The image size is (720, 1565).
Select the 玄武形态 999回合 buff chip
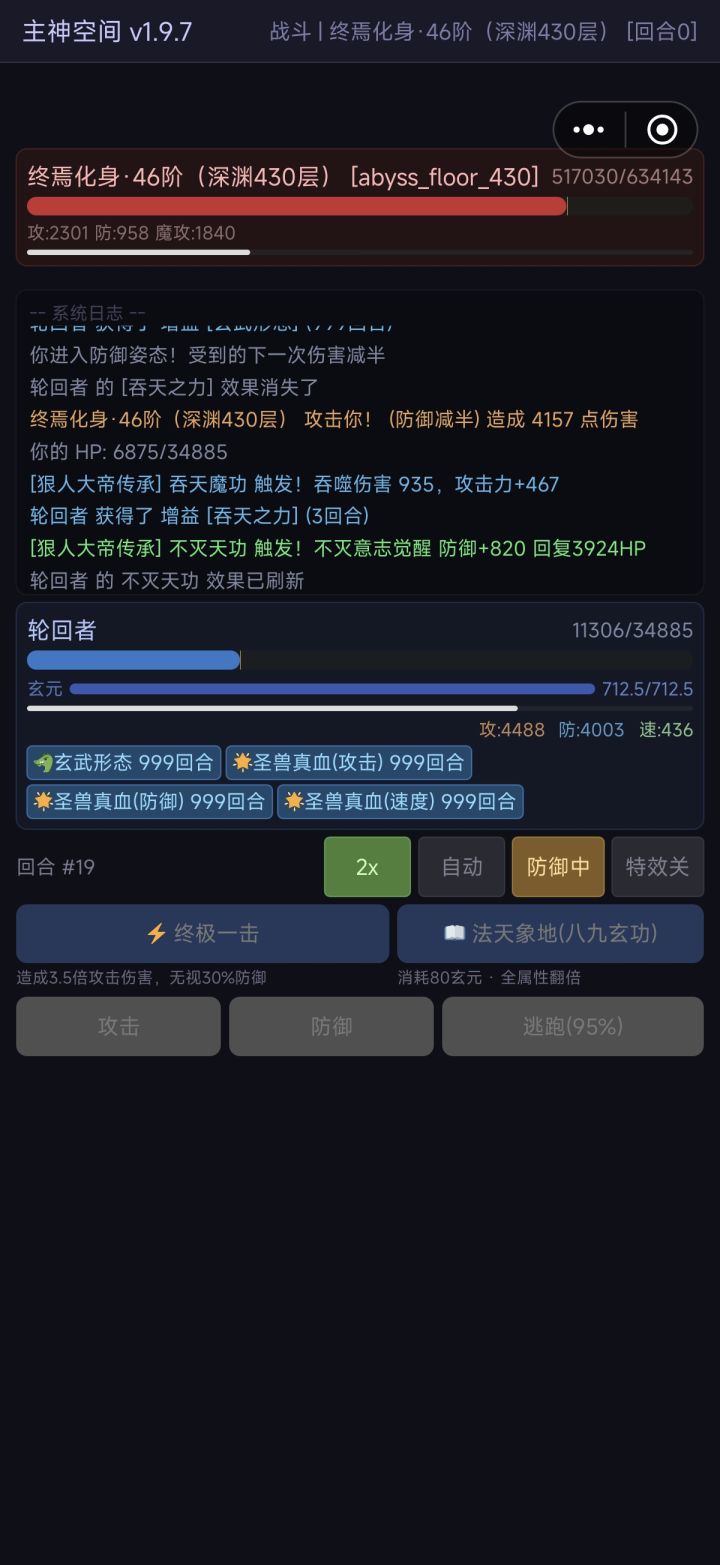[x=122, y=763]
